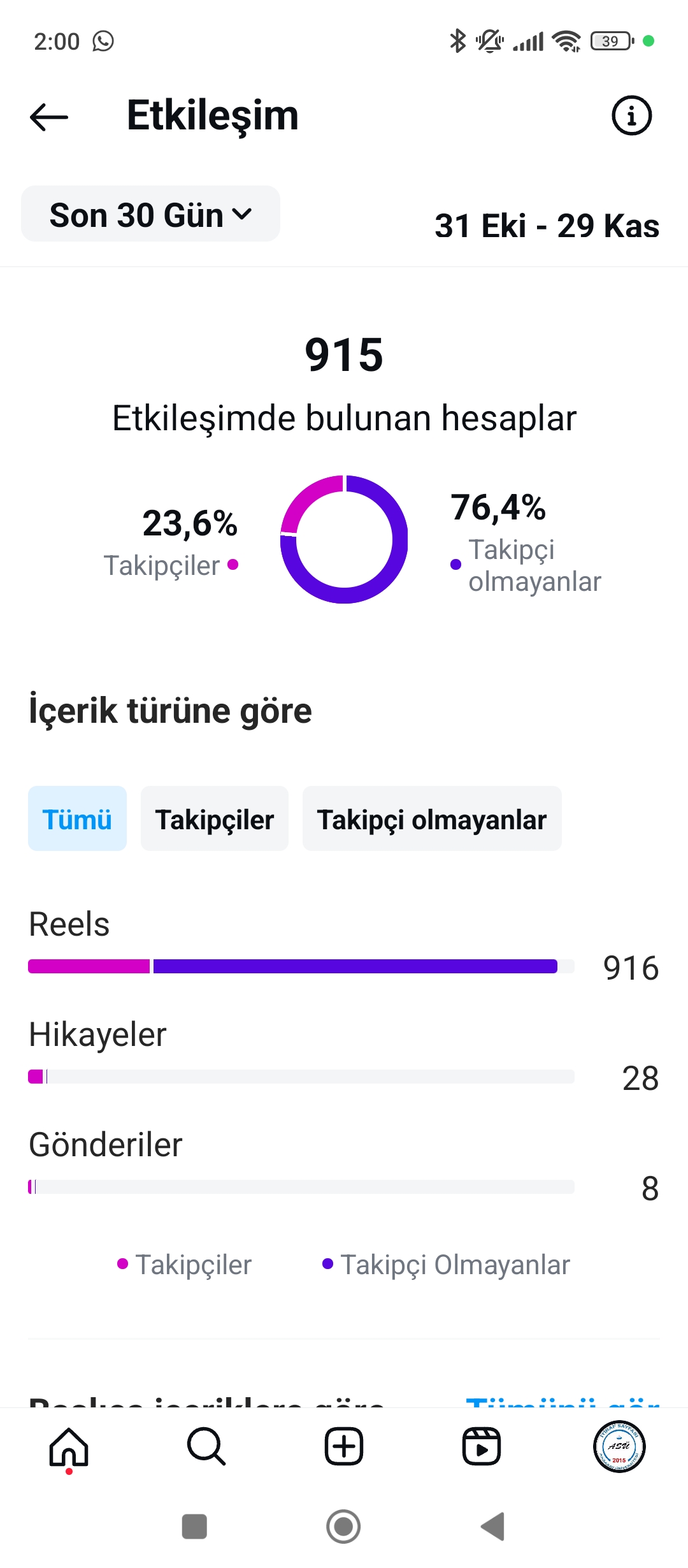688x1568 pixels.
Task: Open the search and explore tab
Action: click(206, 1447)
